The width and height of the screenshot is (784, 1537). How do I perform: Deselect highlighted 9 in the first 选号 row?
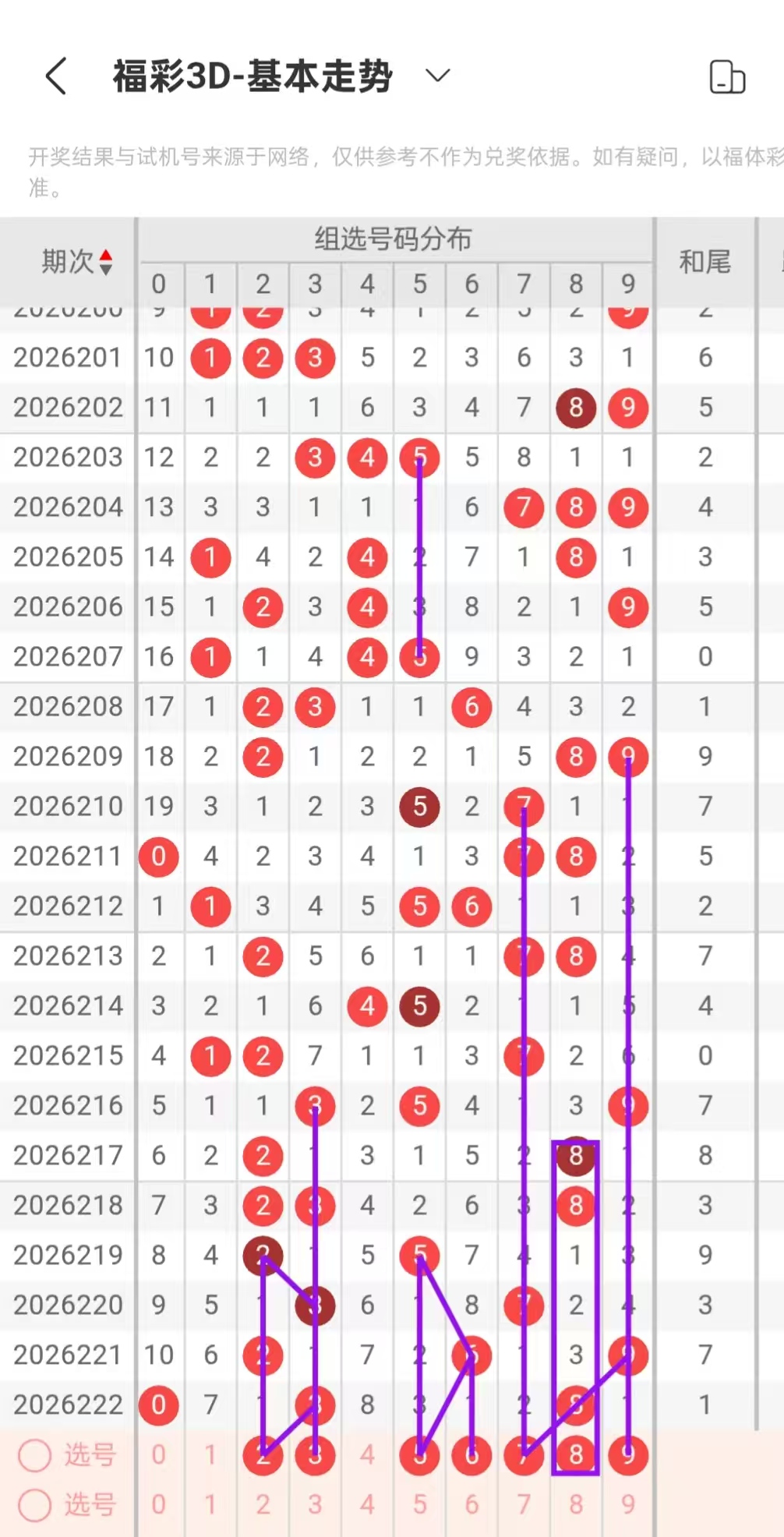pyautogui.click(x=628, y=1454)
